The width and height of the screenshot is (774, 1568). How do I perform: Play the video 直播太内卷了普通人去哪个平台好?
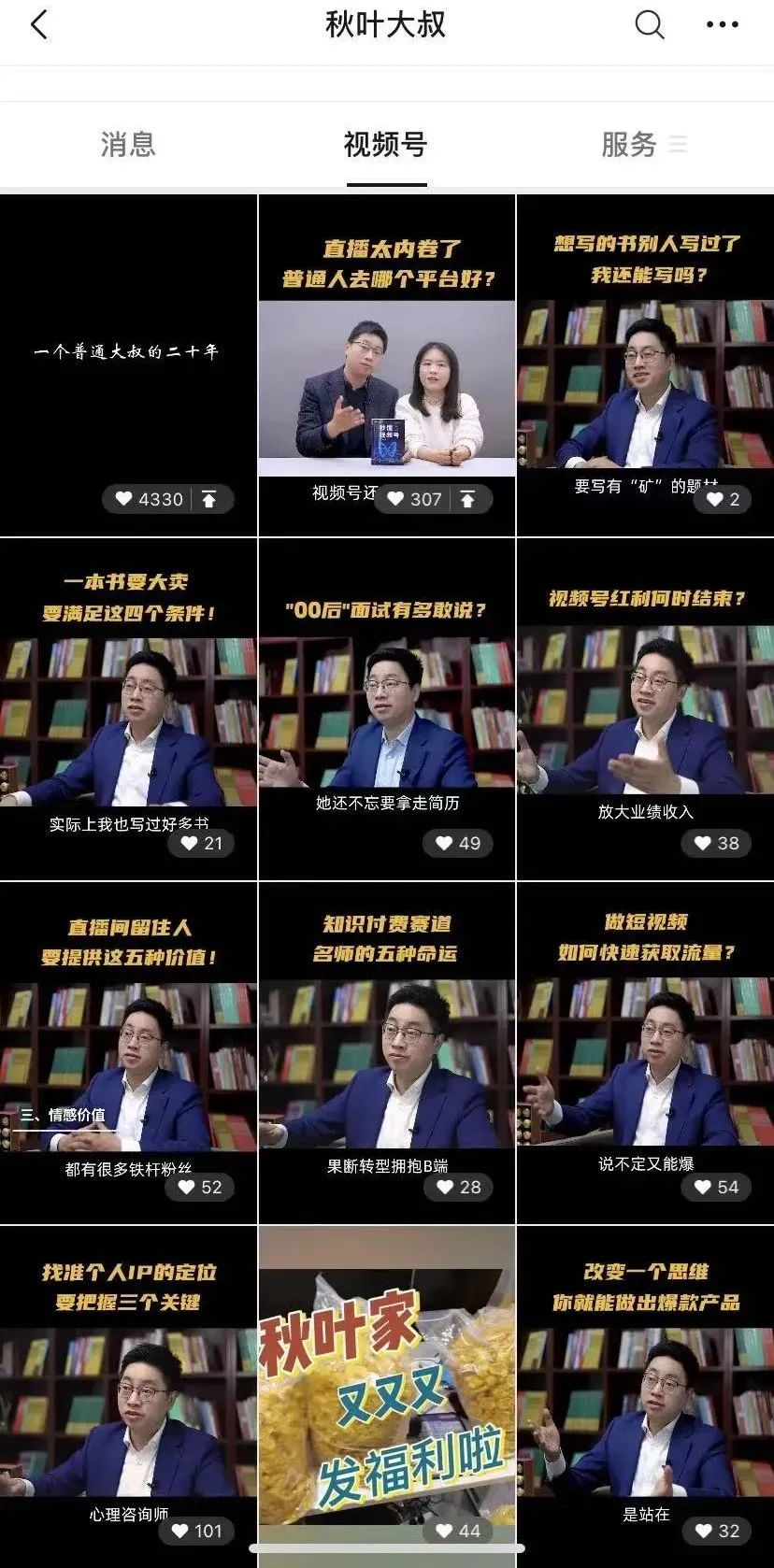click(386, 364)
